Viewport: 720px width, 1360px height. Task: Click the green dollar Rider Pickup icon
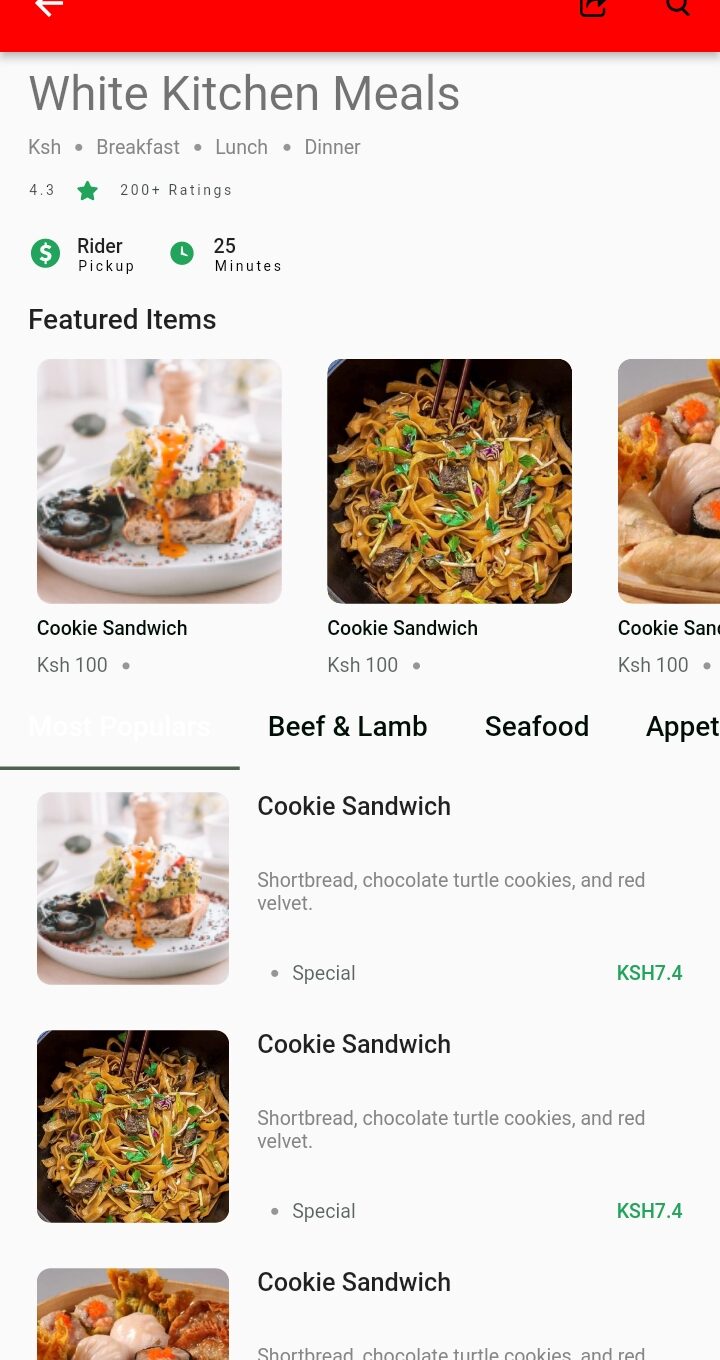pyautogui.click(x=45, y=253)
